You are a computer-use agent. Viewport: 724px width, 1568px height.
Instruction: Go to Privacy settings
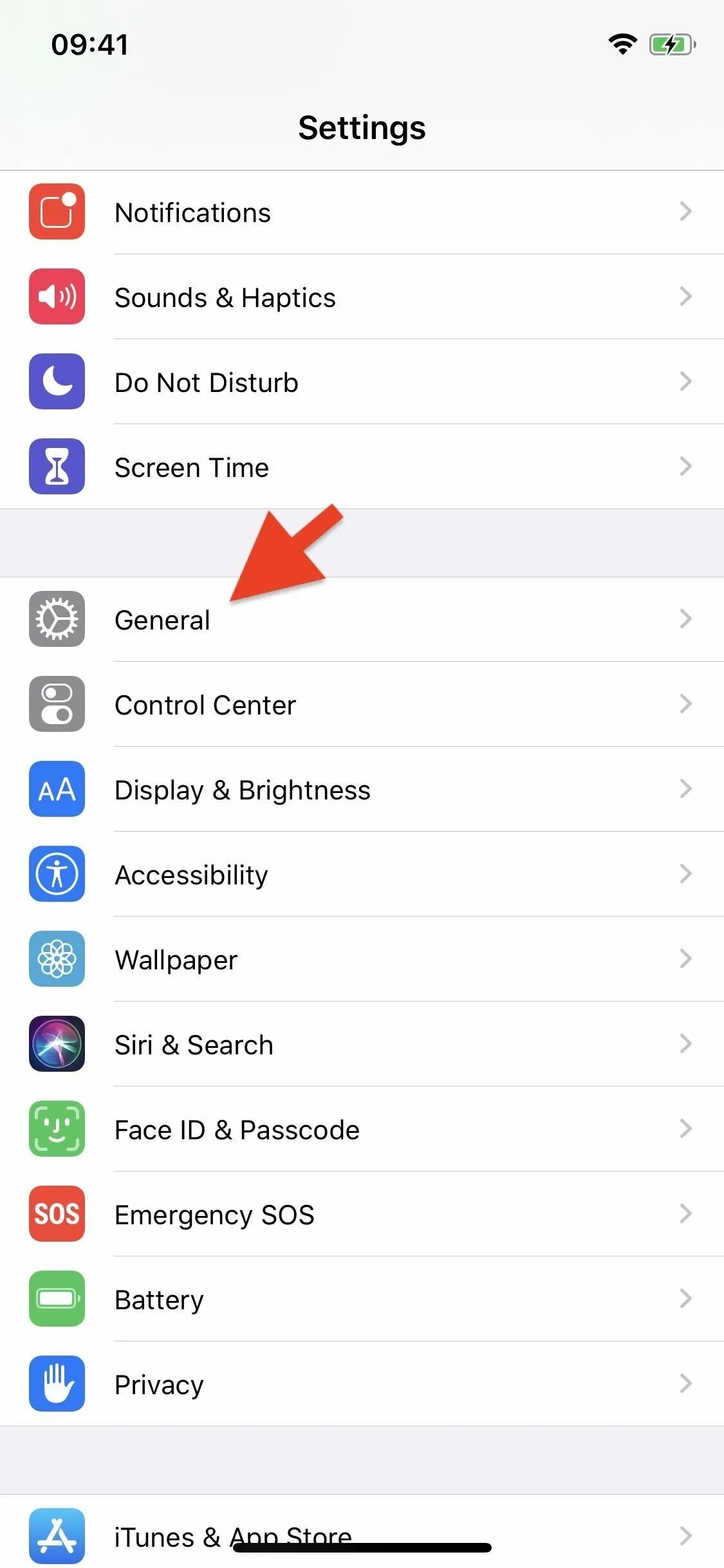click(x=362, y=1385)
